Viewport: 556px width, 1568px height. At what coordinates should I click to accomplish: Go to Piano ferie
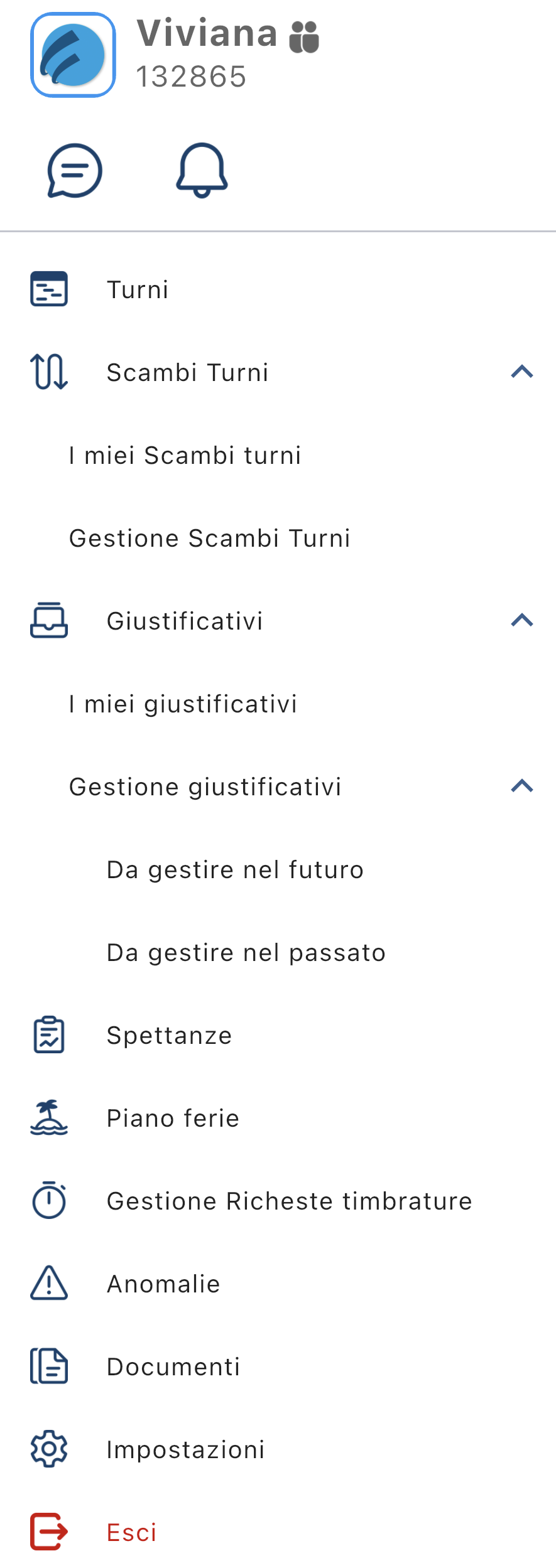(x=173, y=1119)
